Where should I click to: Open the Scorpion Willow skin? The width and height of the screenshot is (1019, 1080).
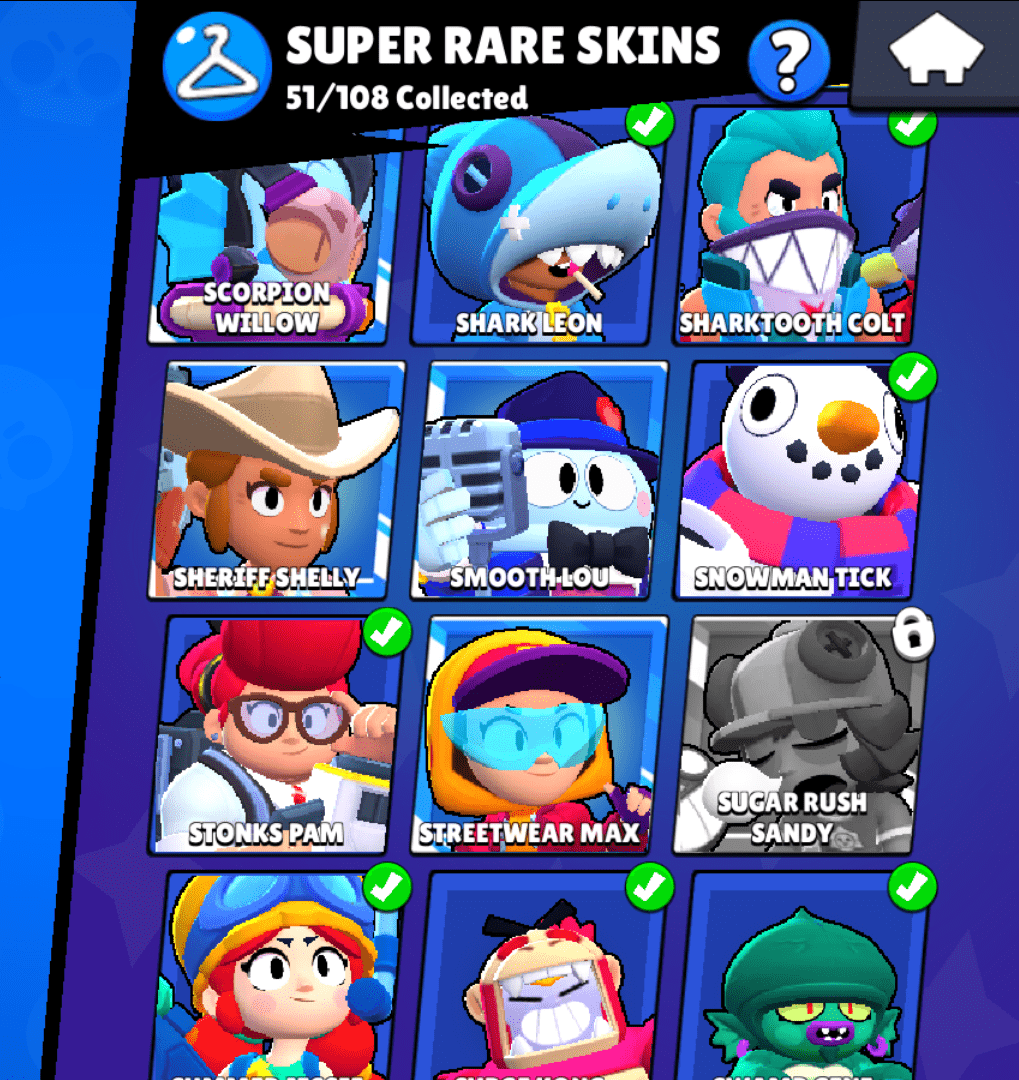point(267,250)
